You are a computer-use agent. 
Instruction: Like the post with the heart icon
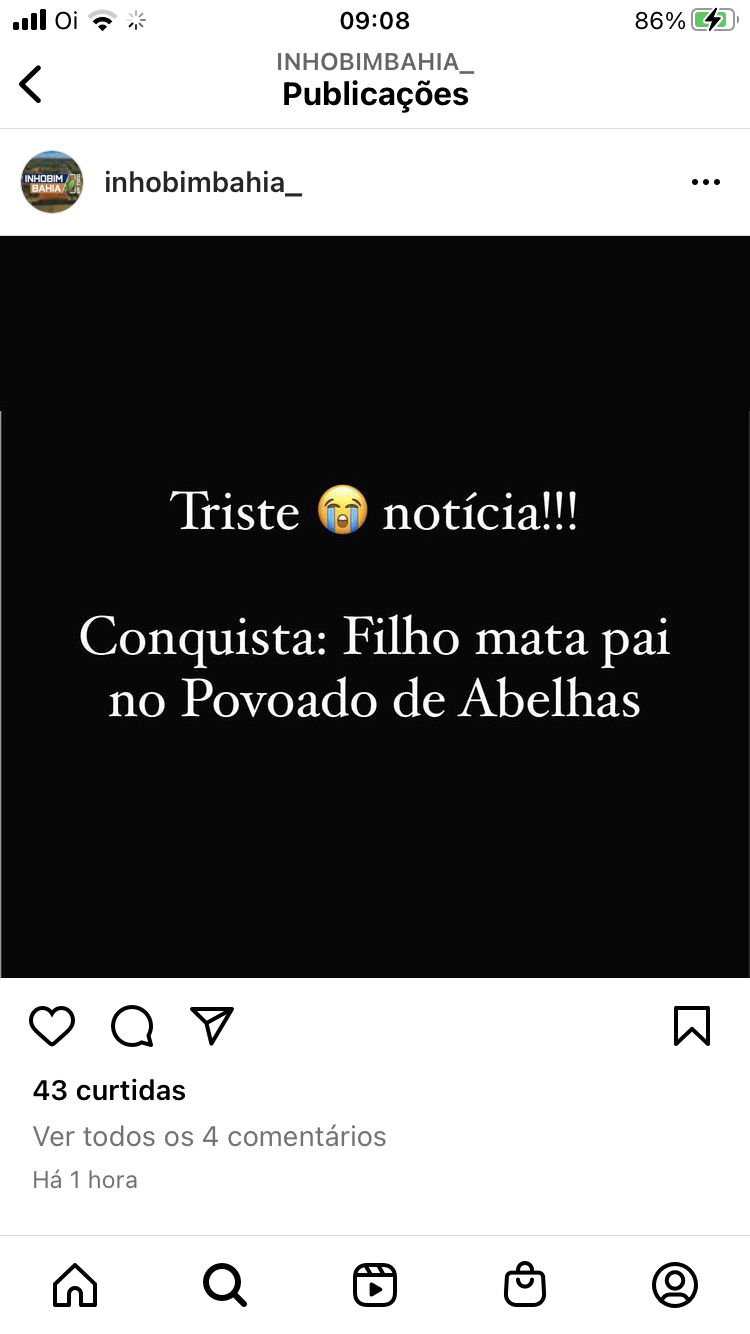point(52,1026)
